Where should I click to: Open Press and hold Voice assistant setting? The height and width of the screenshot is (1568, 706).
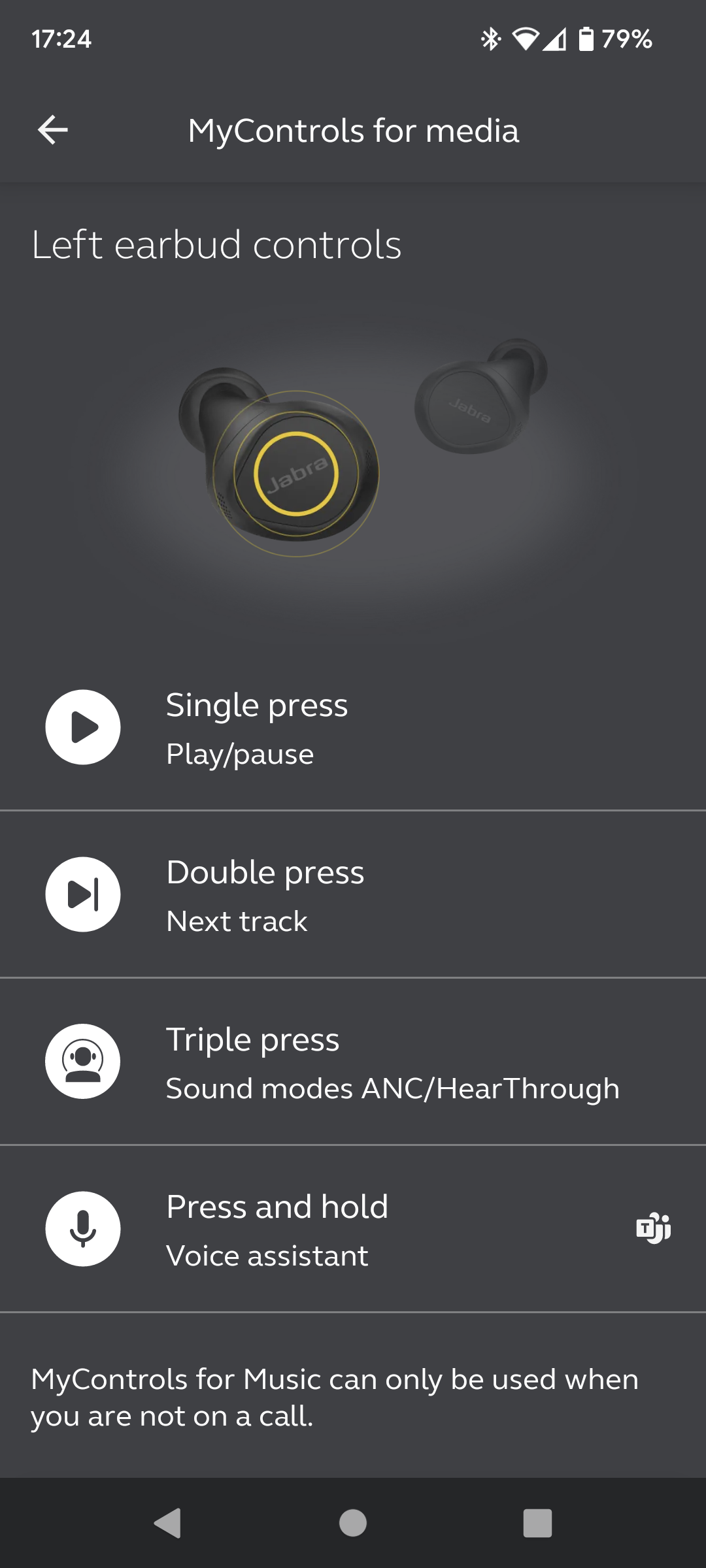point(353,1230)
